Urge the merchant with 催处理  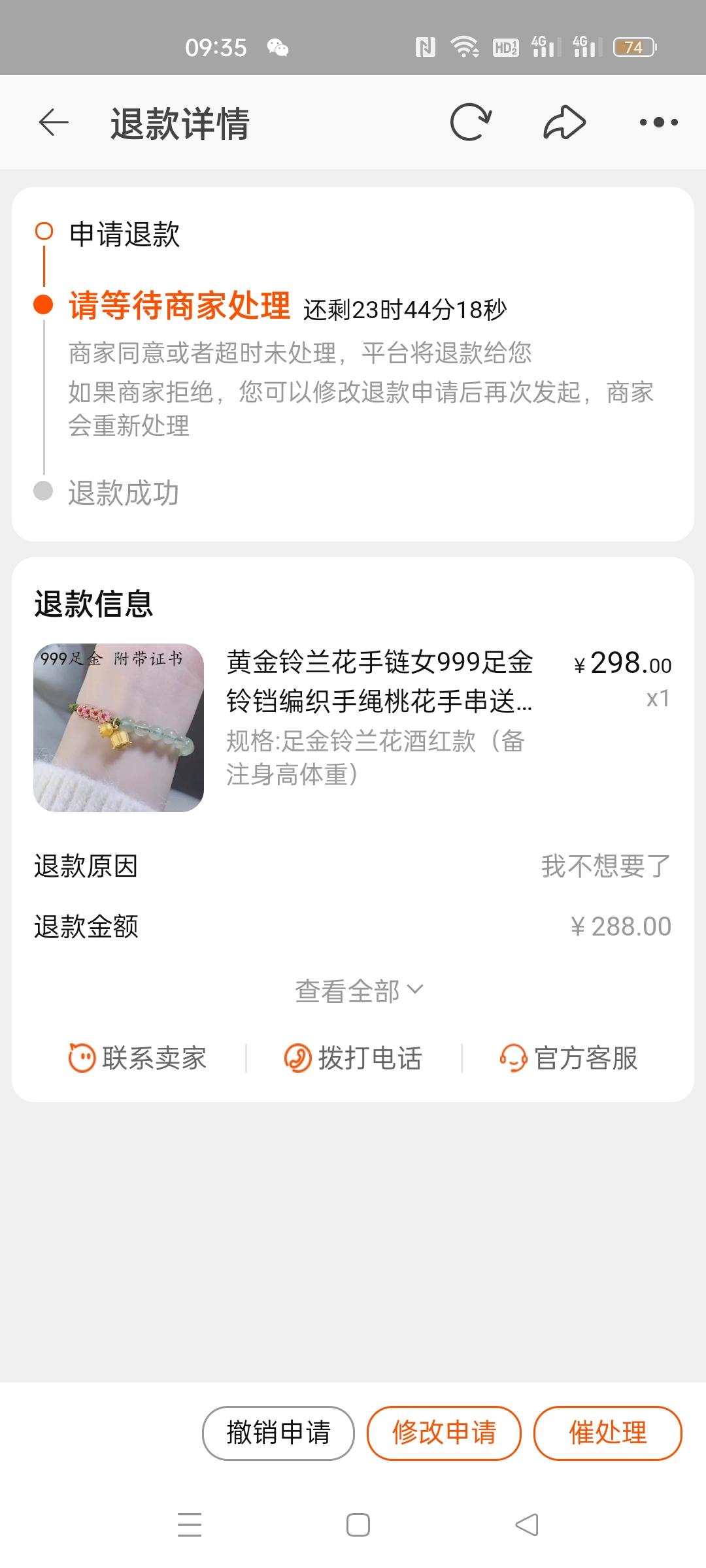[x=608, y=1433]
